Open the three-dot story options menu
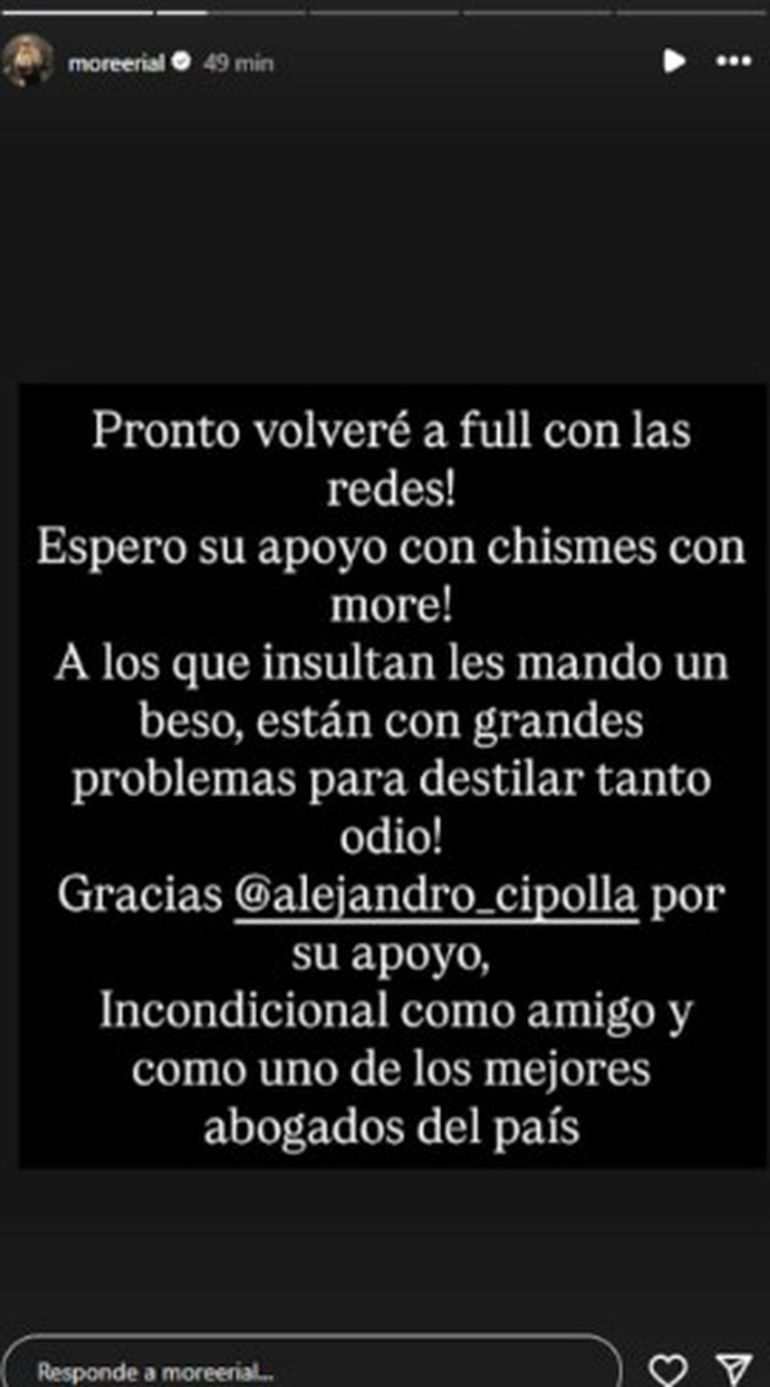 click(x=733, y=61)
